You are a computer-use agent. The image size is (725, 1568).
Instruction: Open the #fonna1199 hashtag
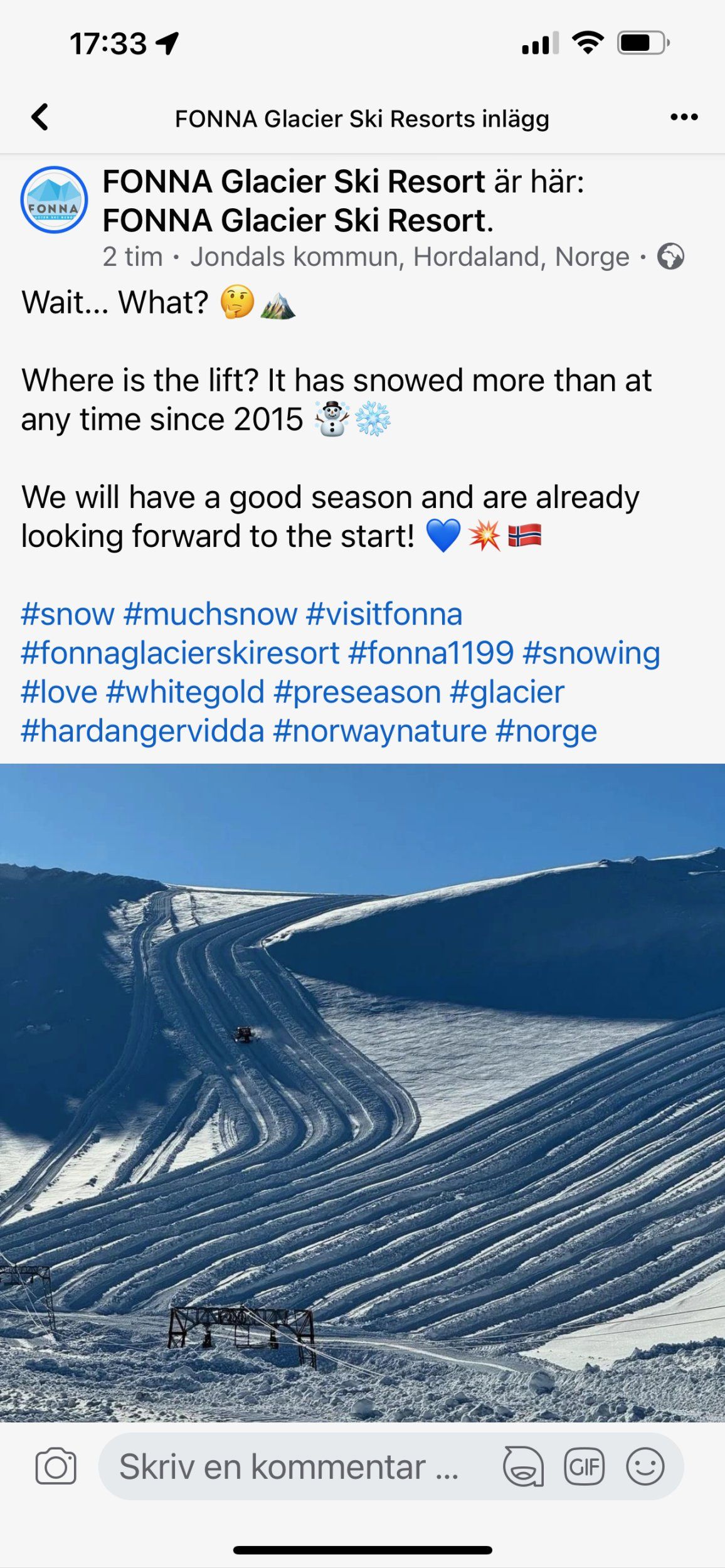(x=431, y=653)
